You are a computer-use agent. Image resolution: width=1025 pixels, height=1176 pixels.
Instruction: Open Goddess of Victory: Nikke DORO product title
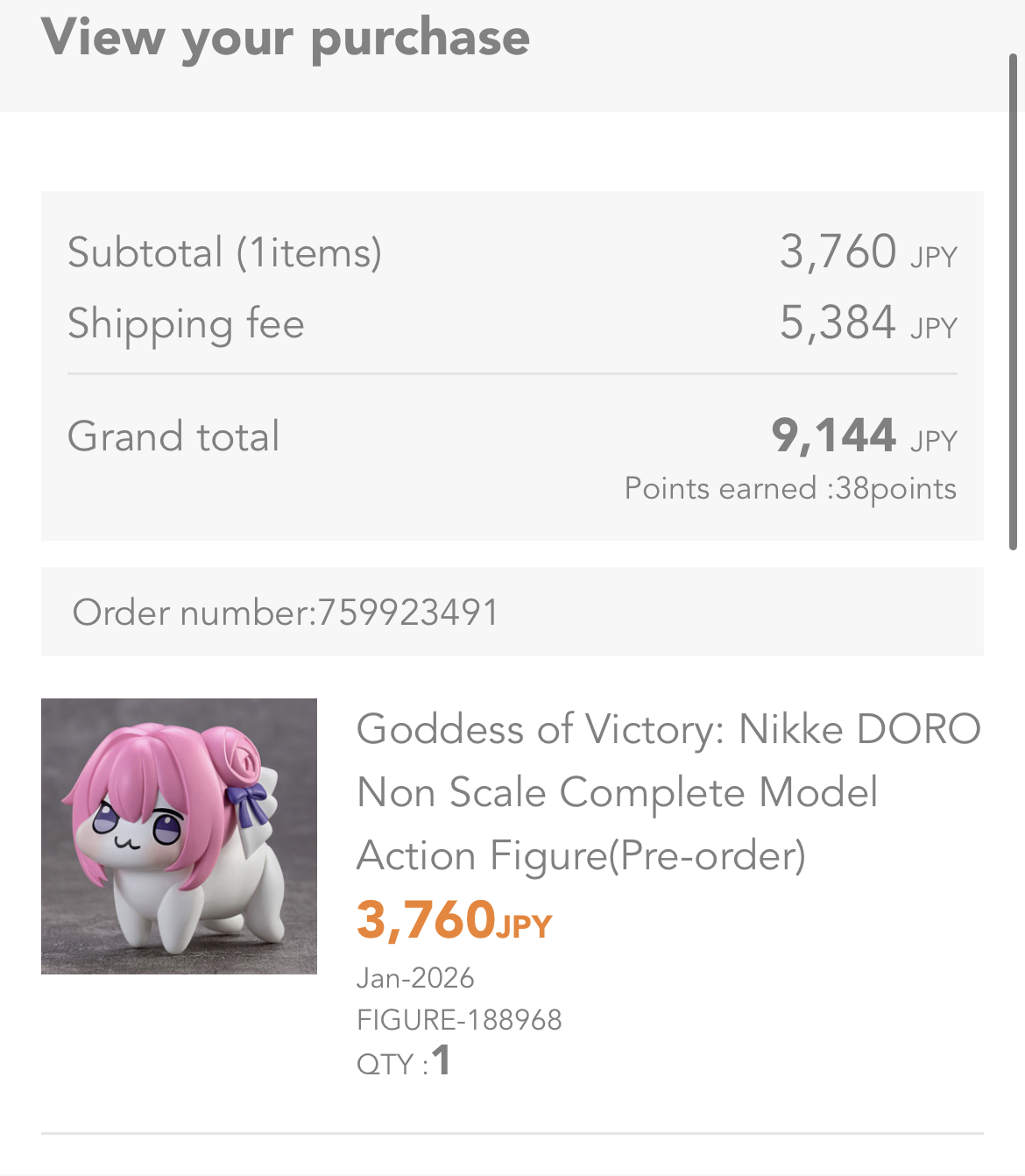coord(668,791)
